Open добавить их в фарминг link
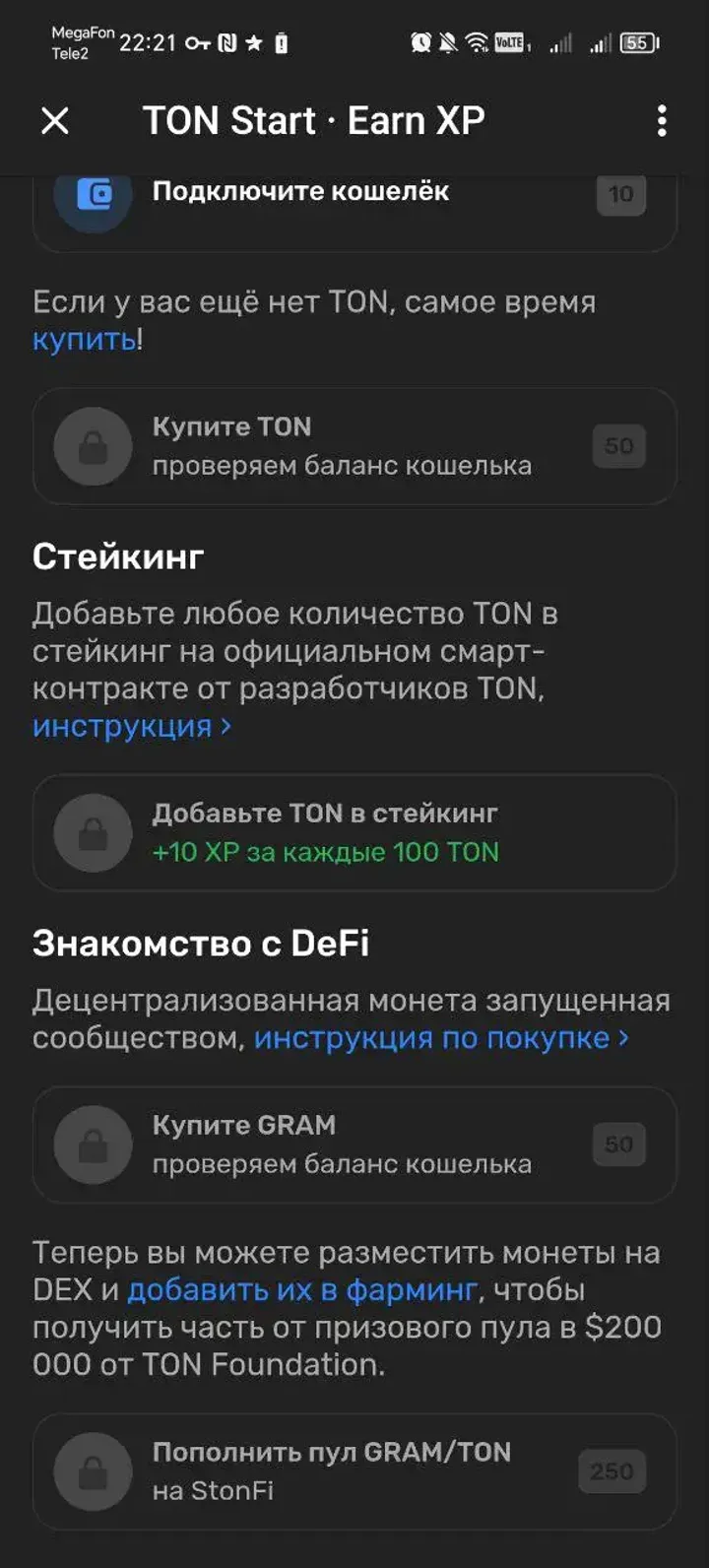Image resolution: width=709 pixels, height=1568 pixels. pos(305,1290)
